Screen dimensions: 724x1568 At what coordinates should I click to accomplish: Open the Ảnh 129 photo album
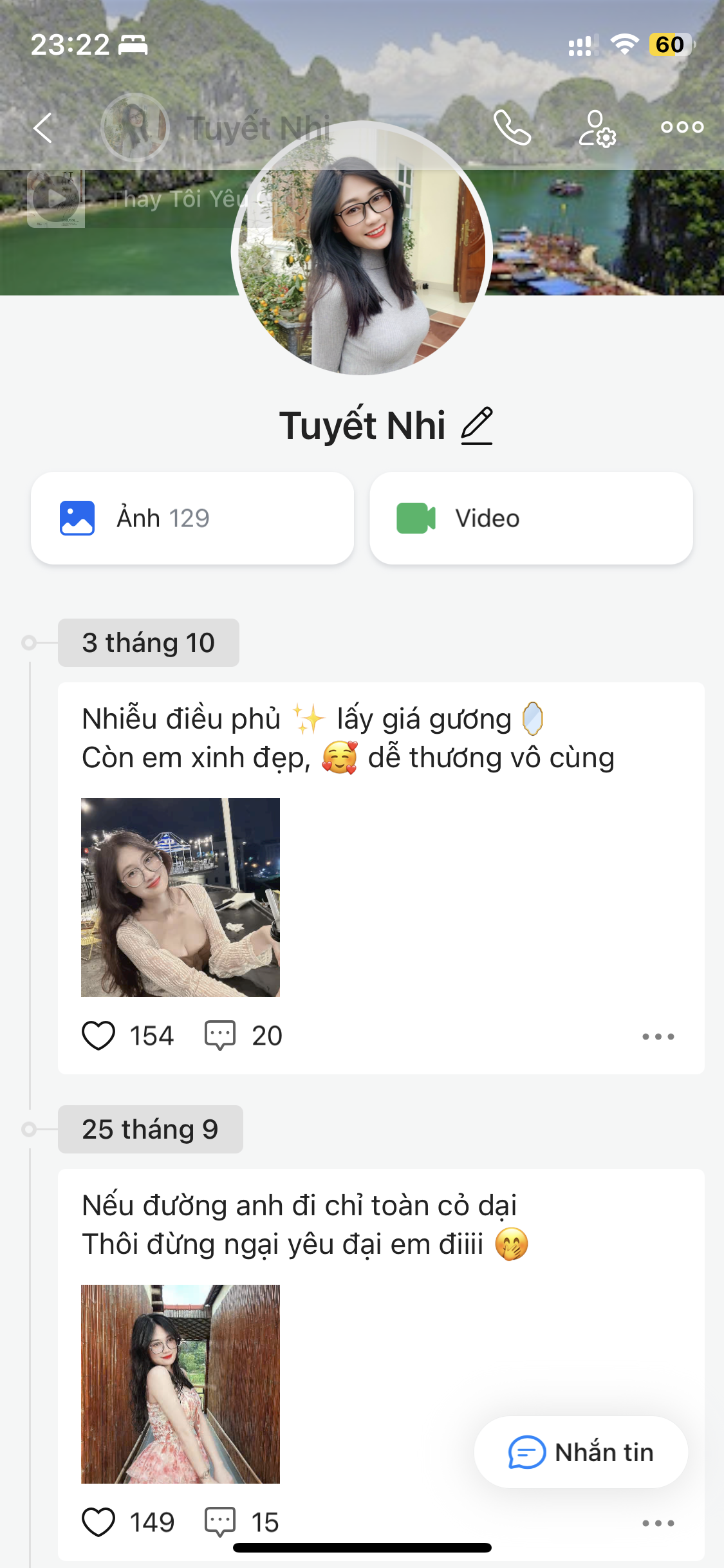[192, 518]
